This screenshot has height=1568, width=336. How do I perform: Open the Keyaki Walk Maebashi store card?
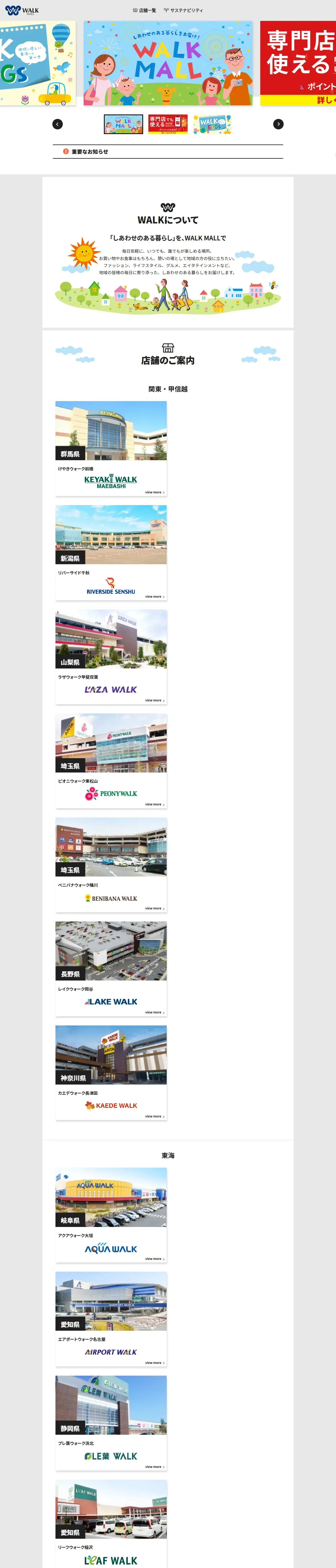[x=111, y=449]
